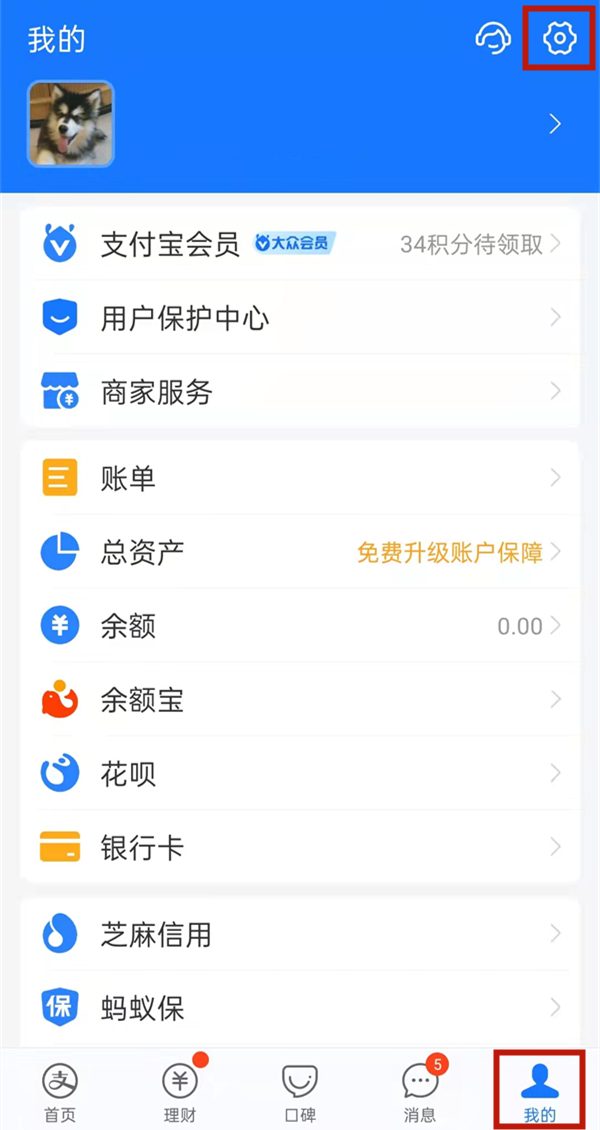The width and height of the screenshot is (600, 1130).
Task: Open 总资产 total assets
Action: [300, 552]
